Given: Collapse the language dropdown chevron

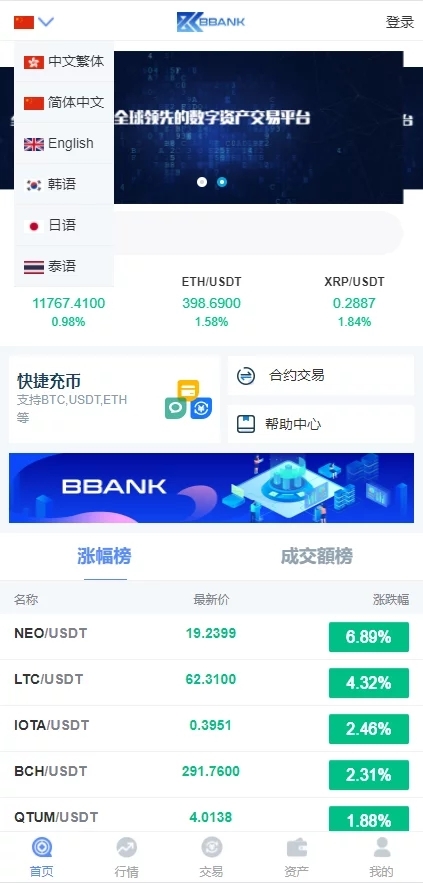Looking at the screenshot, I should pos(46,23).
